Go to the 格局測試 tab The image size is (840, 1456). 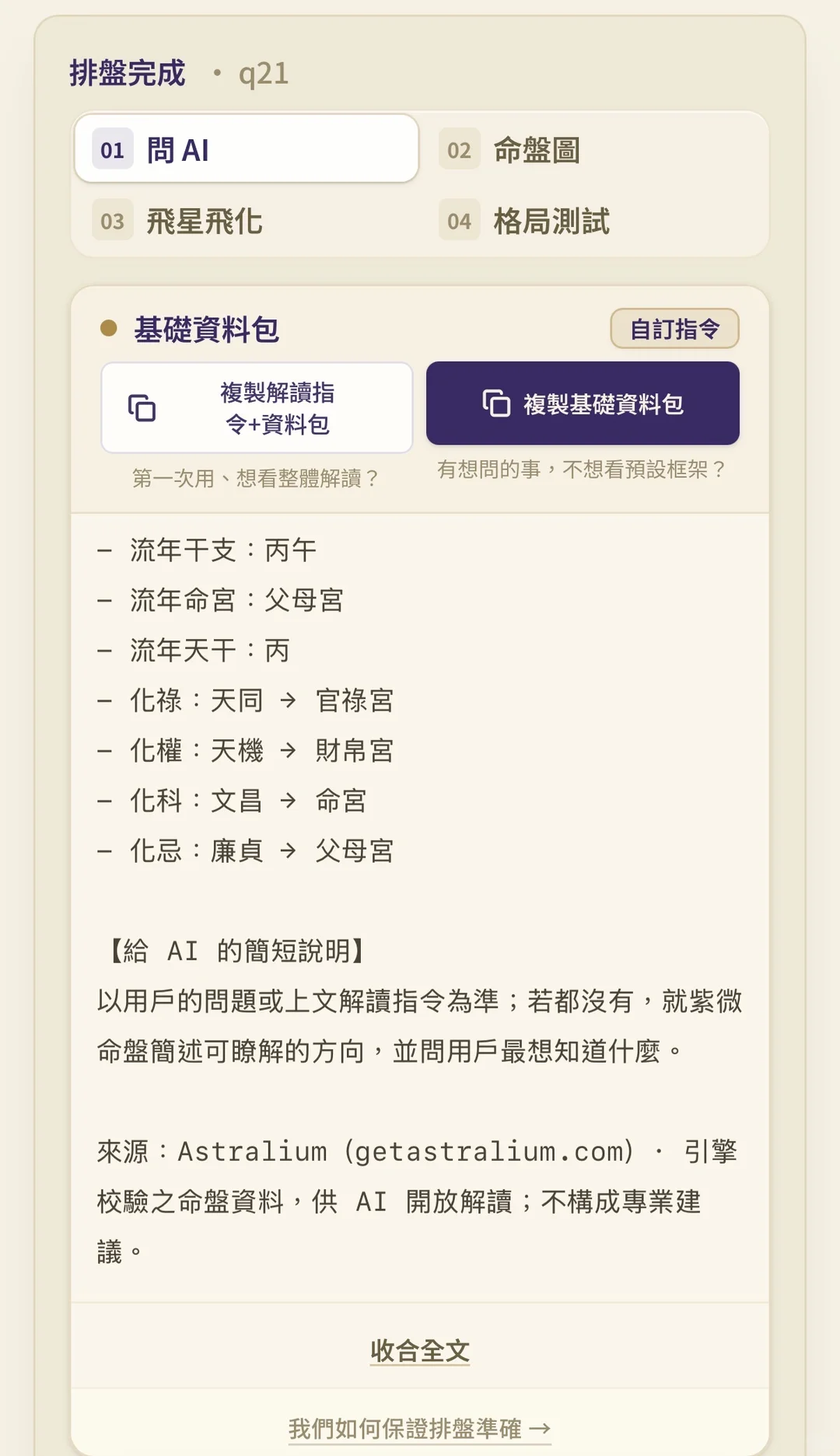[593, 221]
